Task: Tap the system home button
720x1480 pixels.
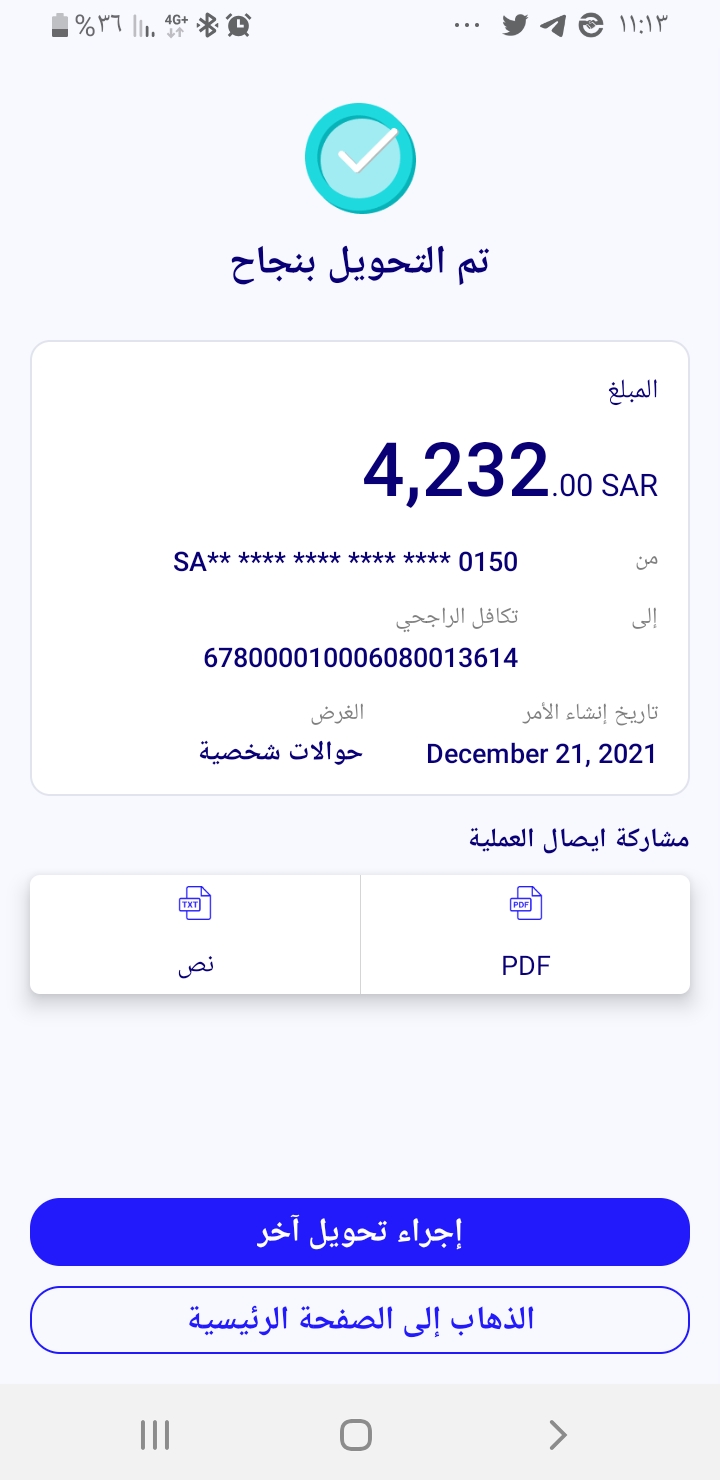Action: [356, 1436]
